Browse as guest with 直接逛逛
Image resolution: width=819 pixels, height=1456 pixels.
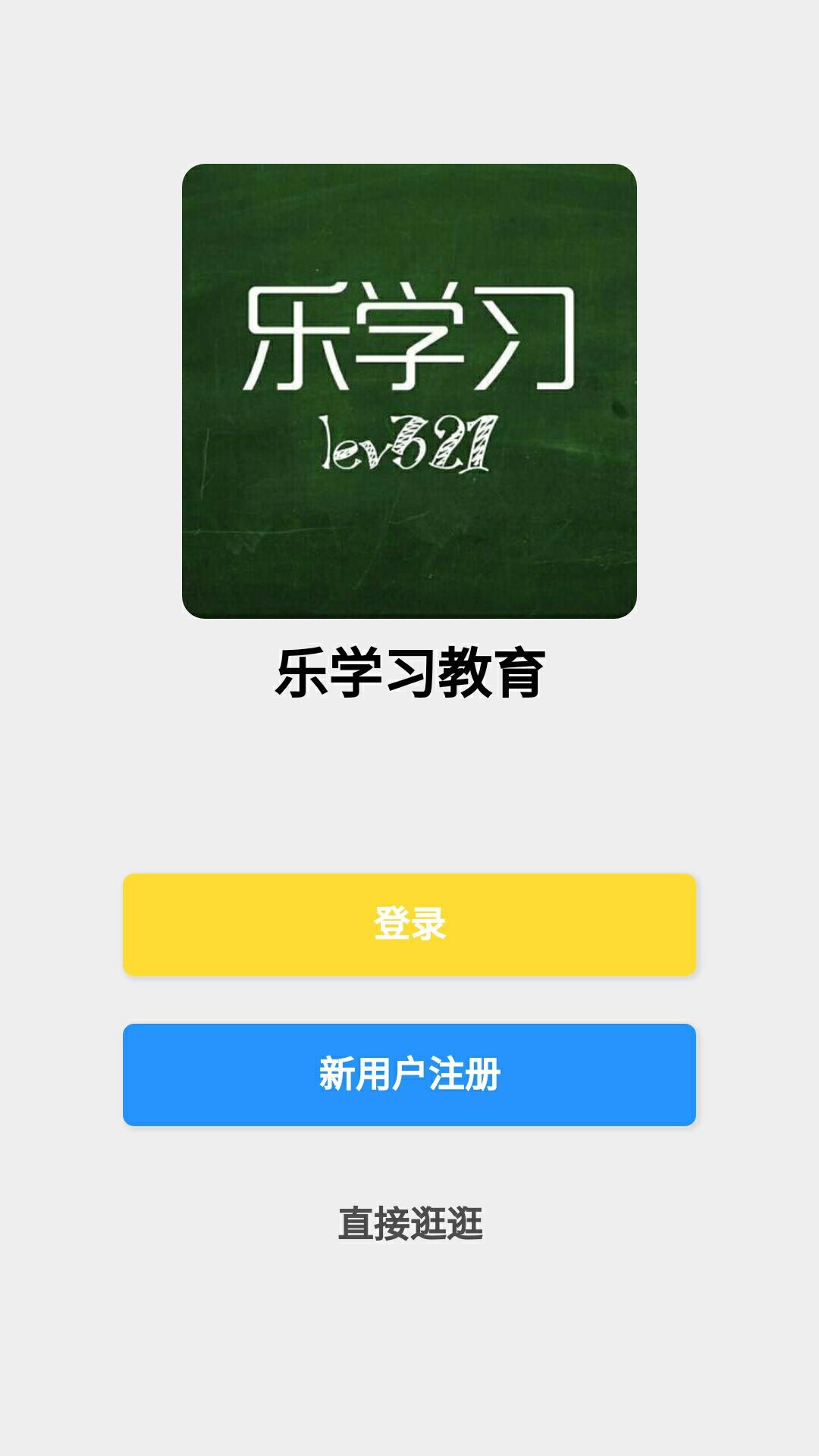[409, 1223]
